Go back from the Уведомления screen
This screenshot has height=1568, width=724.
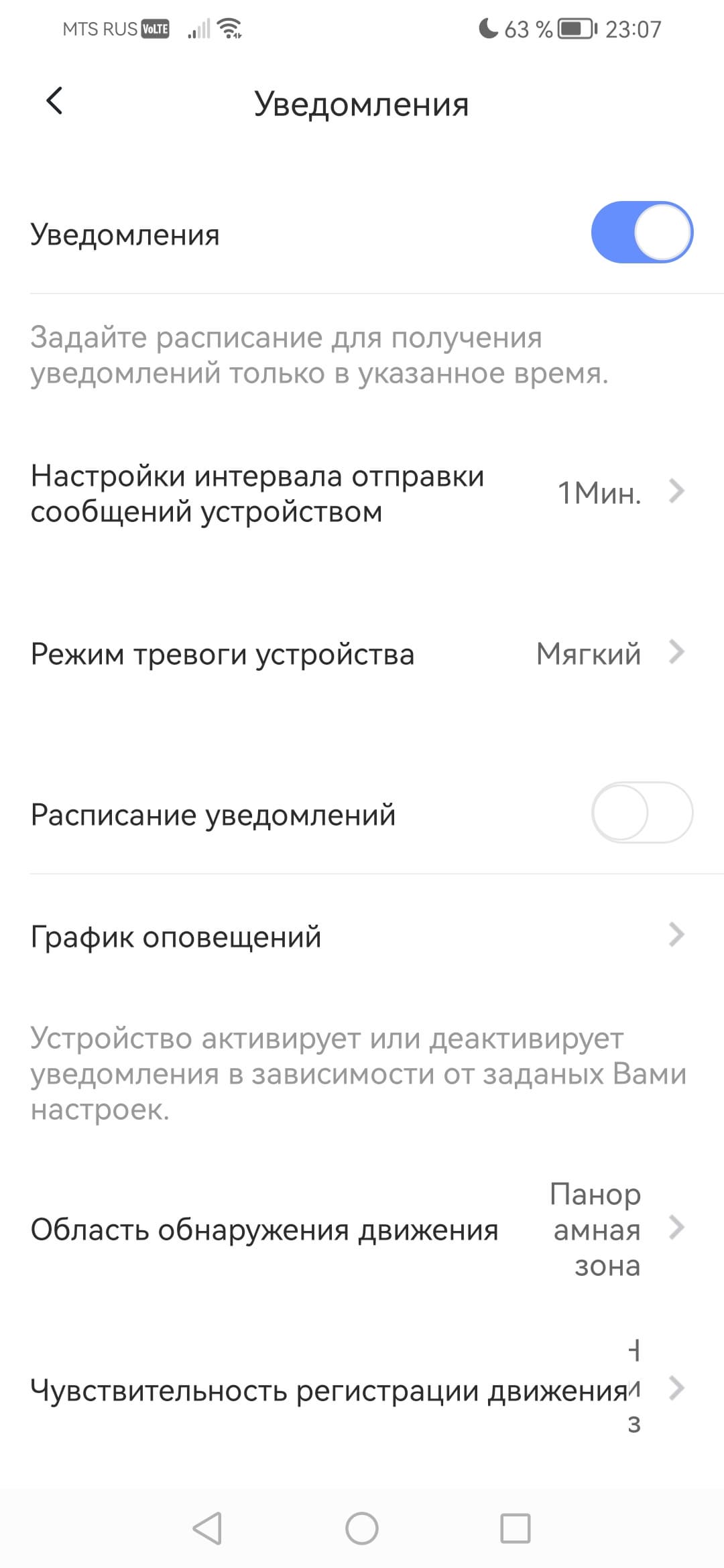[x=54, y=102]
